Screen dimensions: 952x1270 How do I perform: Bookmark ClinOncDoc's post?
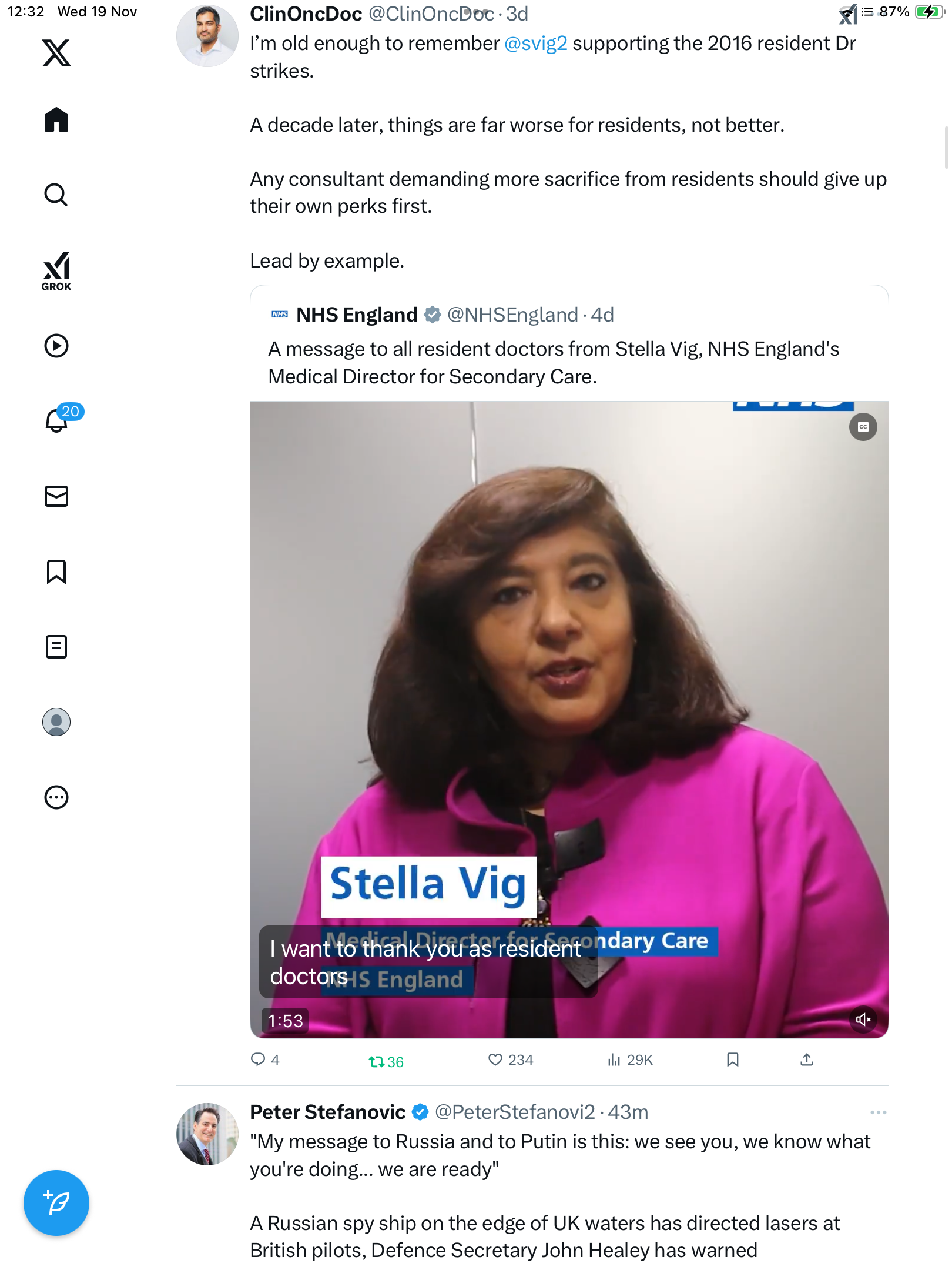732,1060
